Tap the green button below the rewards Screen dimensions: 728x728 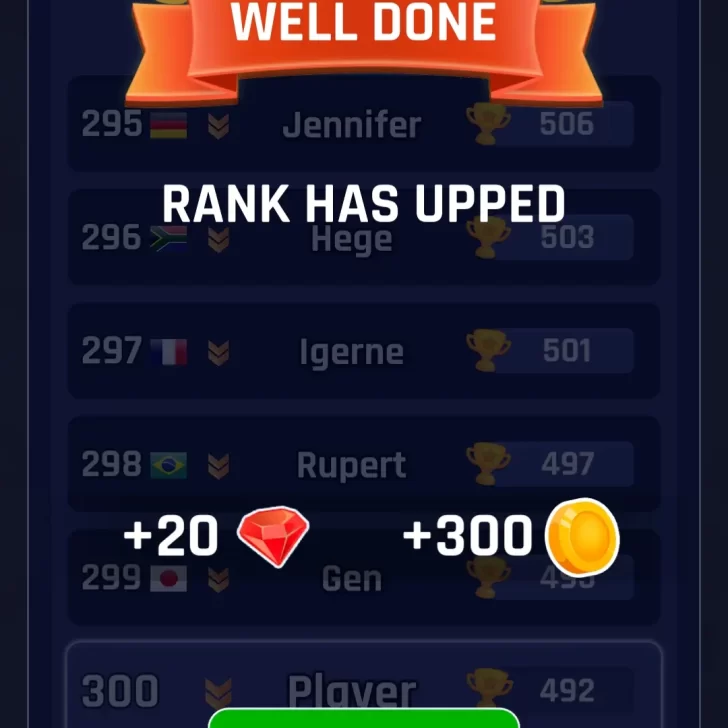point(364,719)
